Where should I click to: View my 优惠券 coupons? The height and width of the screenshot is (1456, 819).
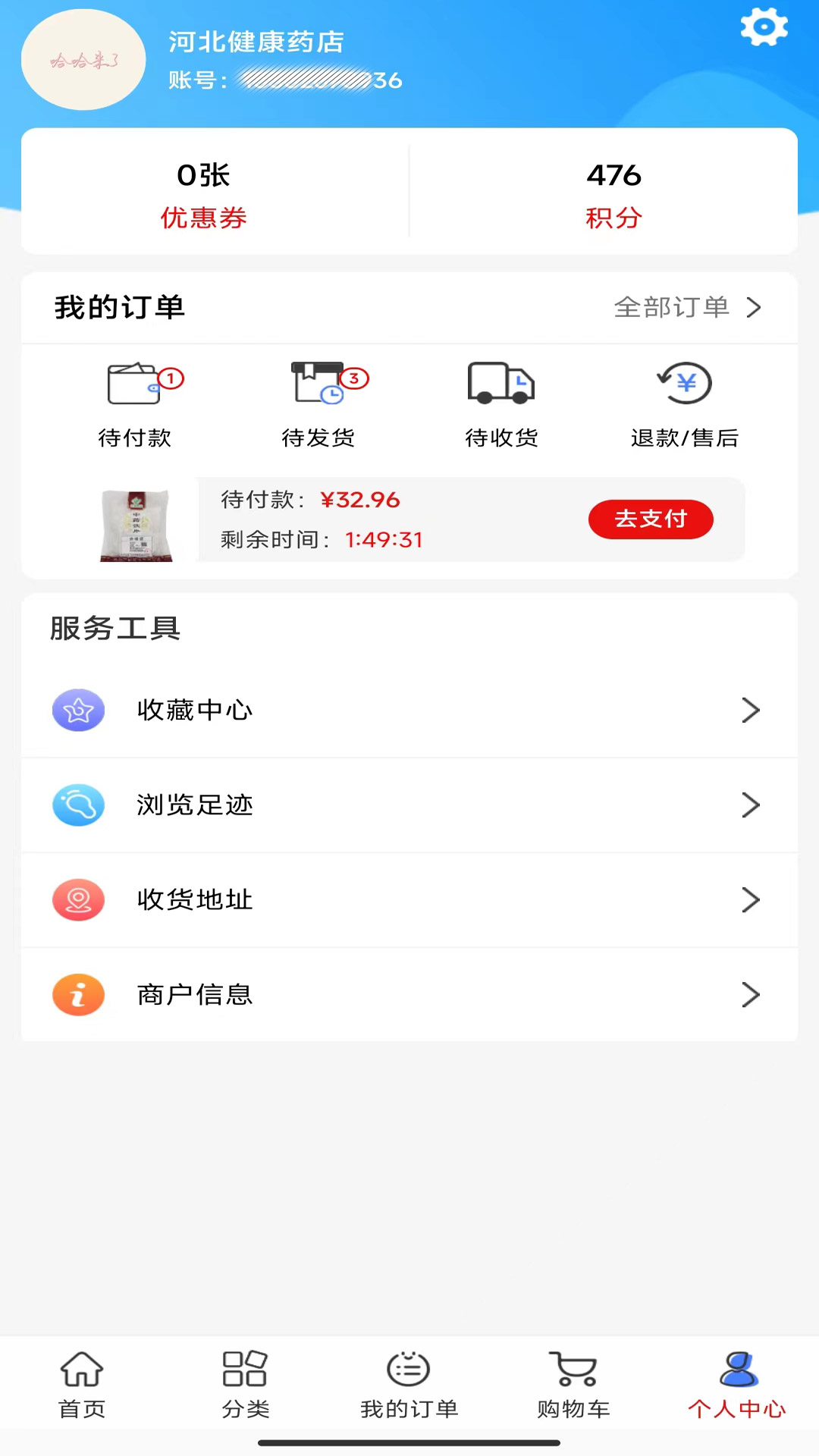(x=203, y=193)
